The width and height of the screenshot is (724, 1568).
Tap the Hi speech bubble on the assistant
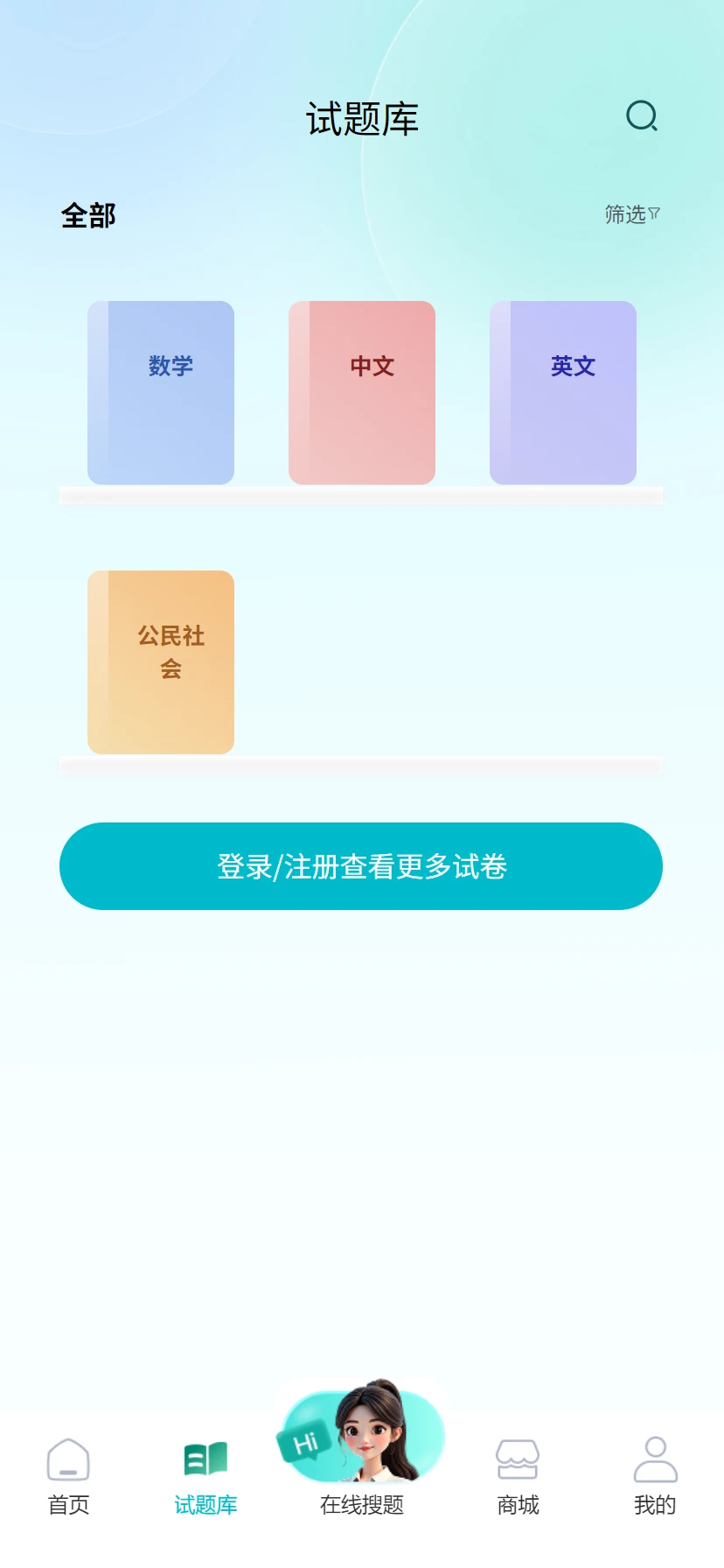(305, 1441)
